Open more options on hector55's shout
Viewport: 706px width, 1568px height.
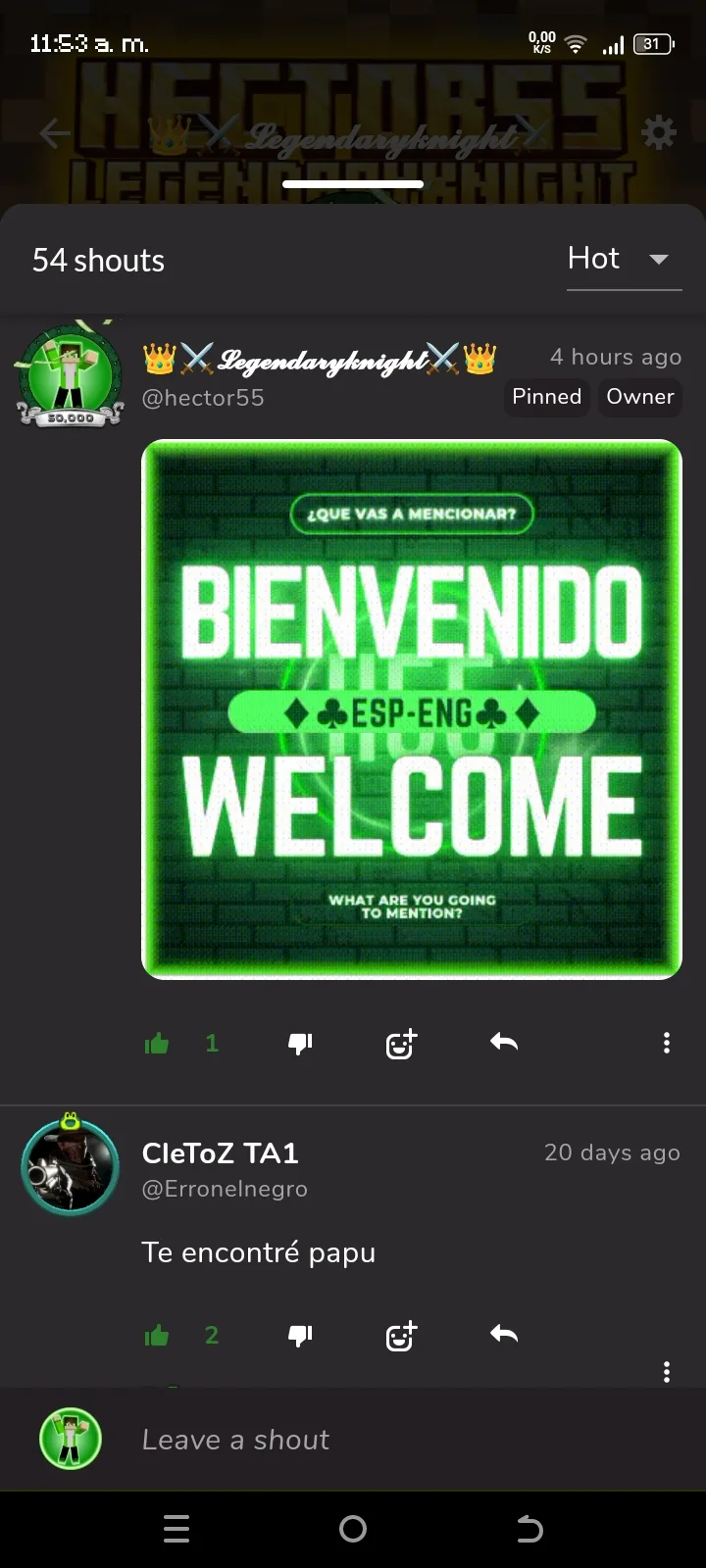(667, 1043)
